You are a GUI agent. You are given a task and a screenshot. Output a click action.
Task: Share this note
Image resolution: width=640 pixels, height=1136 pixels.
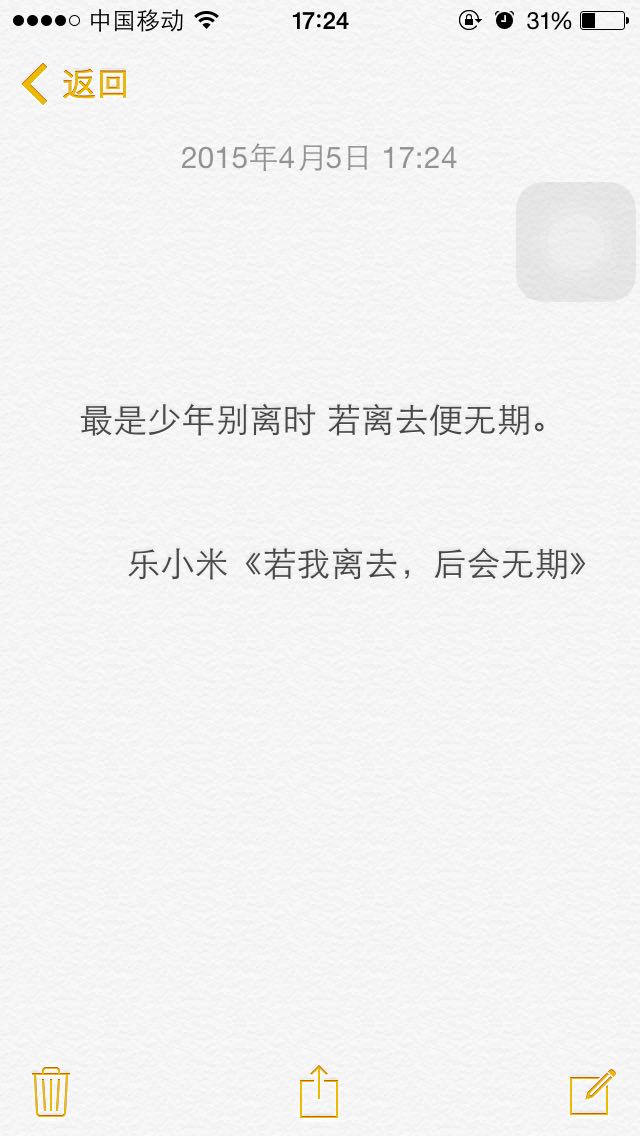point(320,1090)
